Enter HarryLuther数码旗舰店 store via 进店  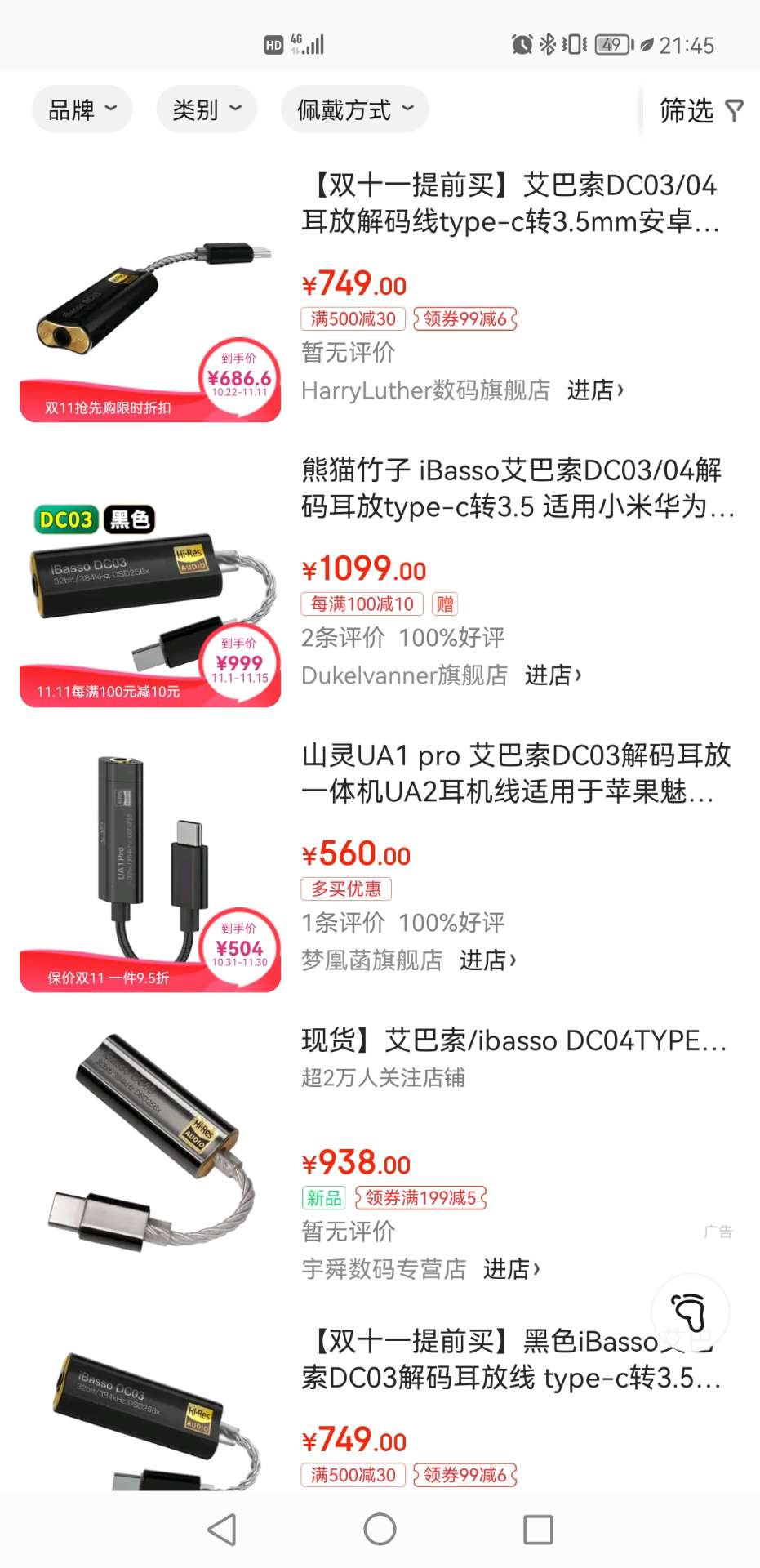pyautogui.click(x=595, y=390)
